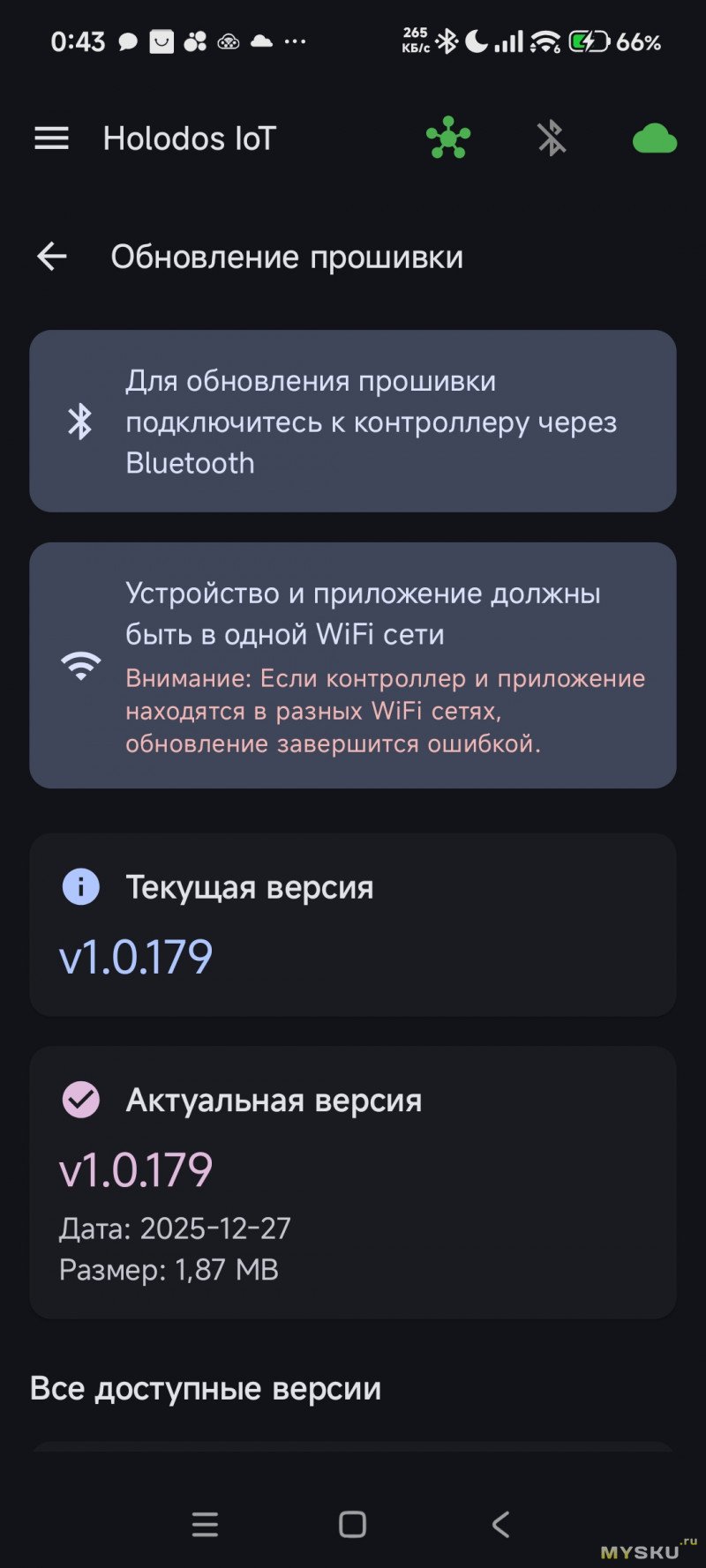Tap the green mesh network icon
The height and width of the screenshot is (1568, 706).
point(448,138)
